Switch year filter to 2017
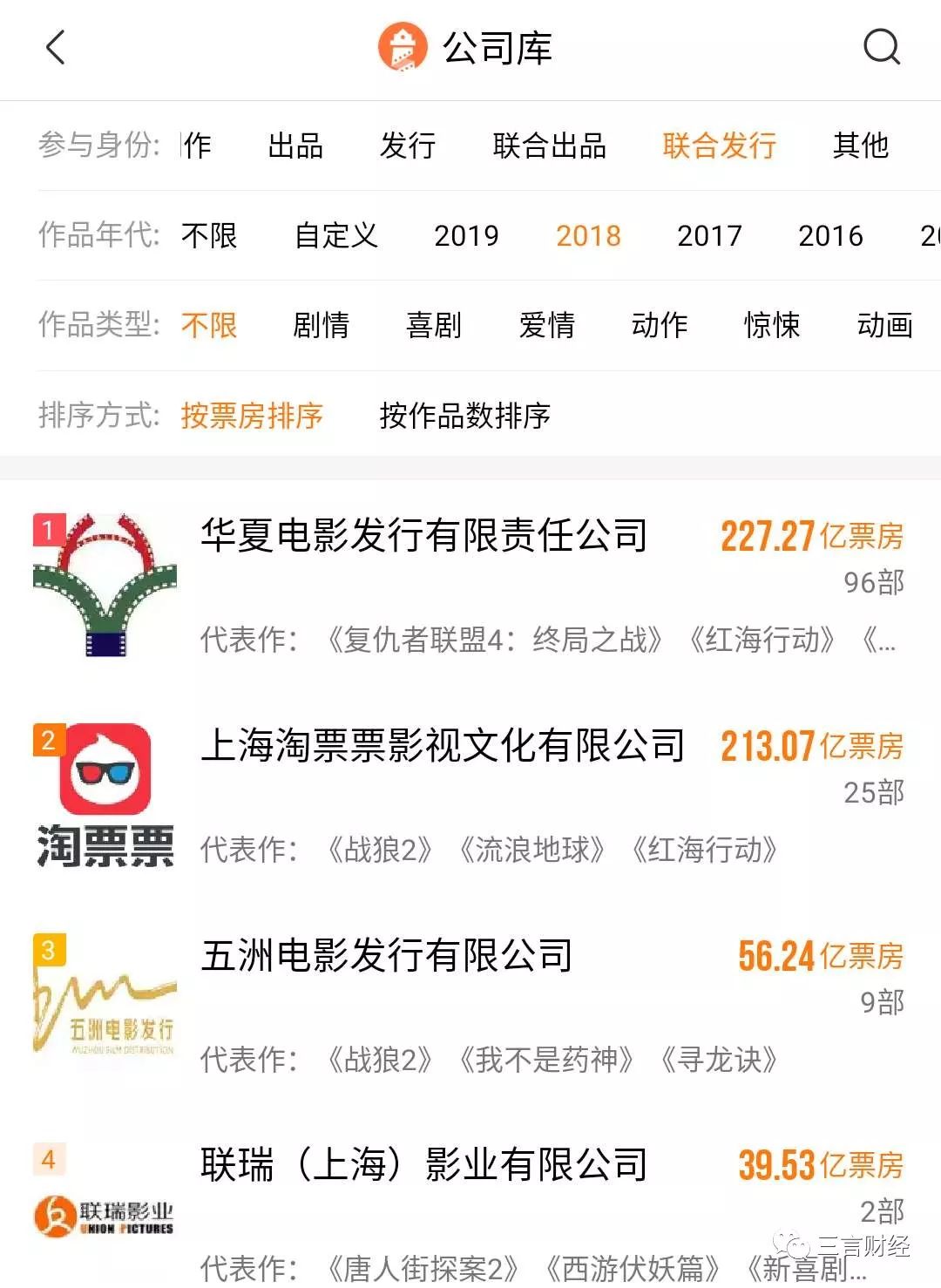The image size is (941, 1288). (709, 235)
